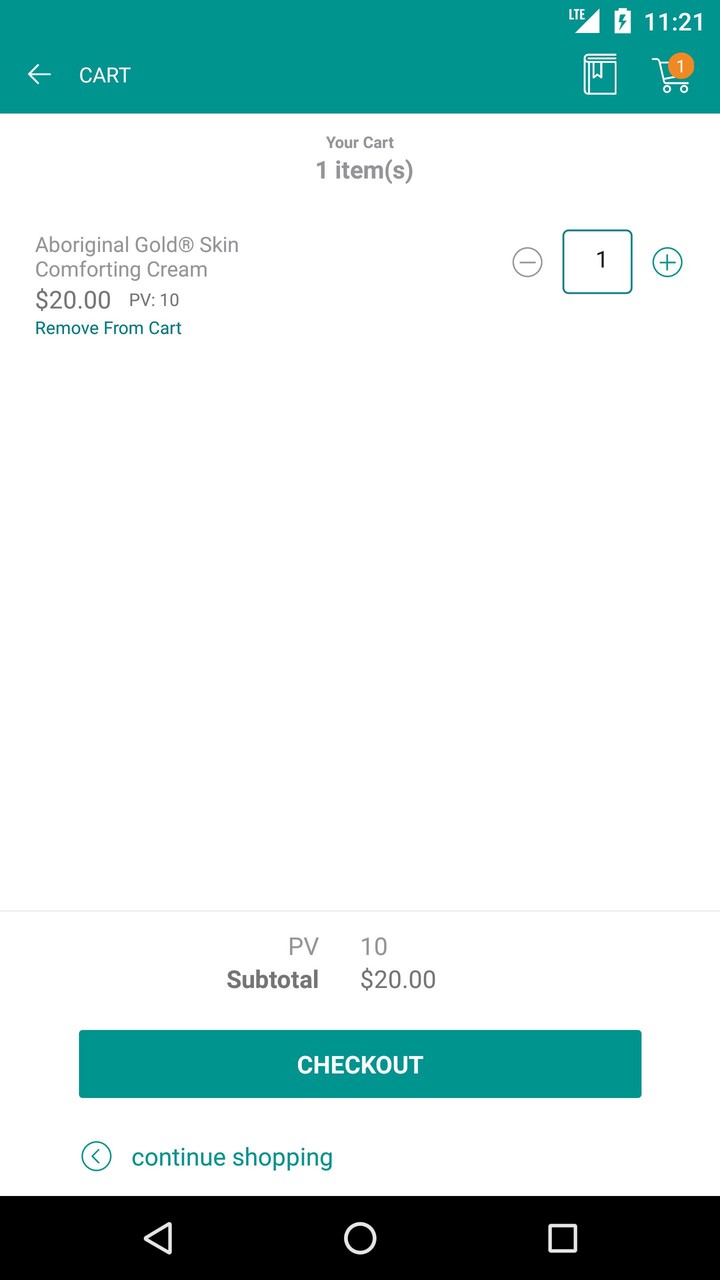Remove Skin Comforting Cream from cart

point(108,328)
